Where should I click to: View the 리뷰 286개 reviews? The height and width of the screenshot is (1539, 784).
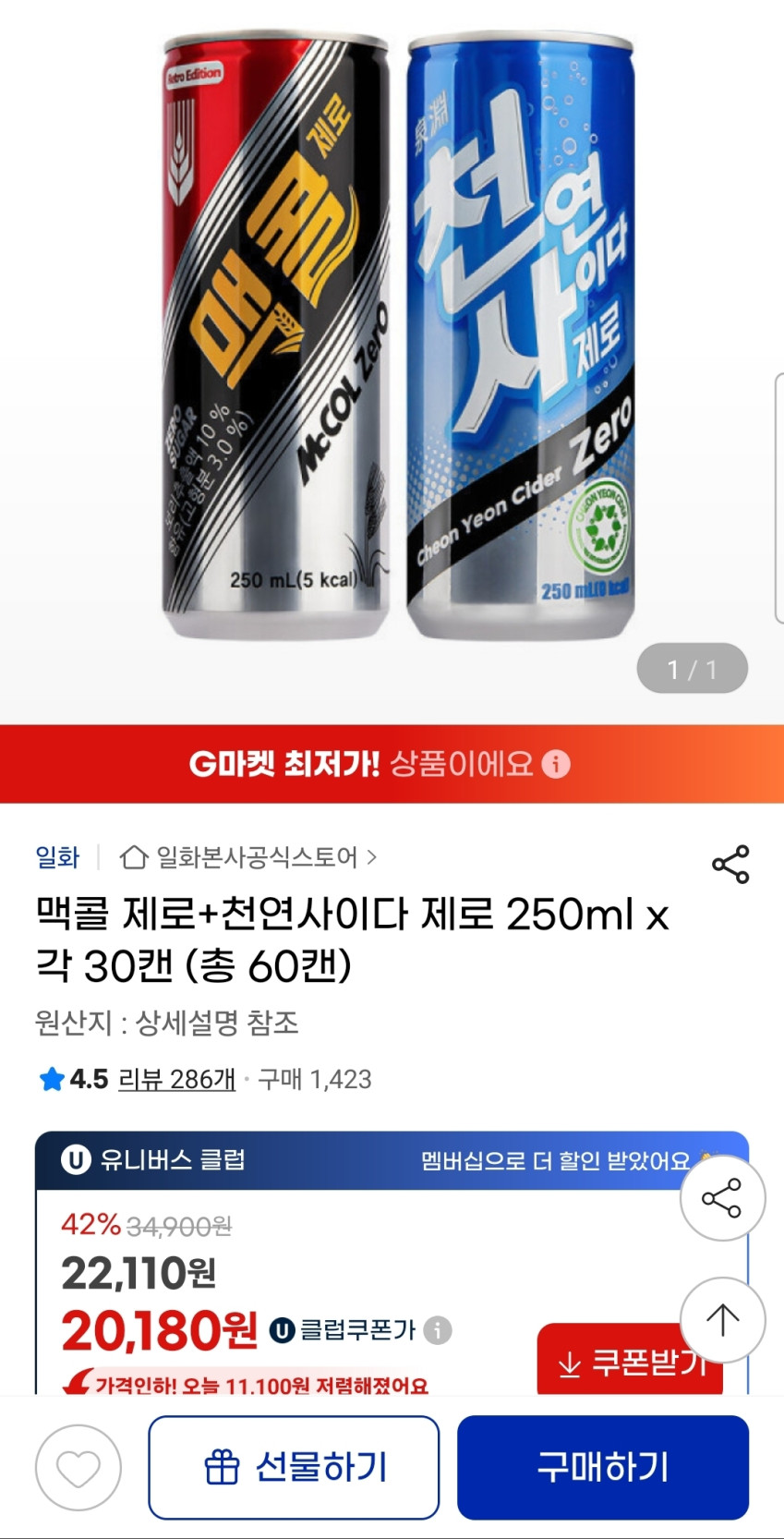click(x=176, y=1079)
